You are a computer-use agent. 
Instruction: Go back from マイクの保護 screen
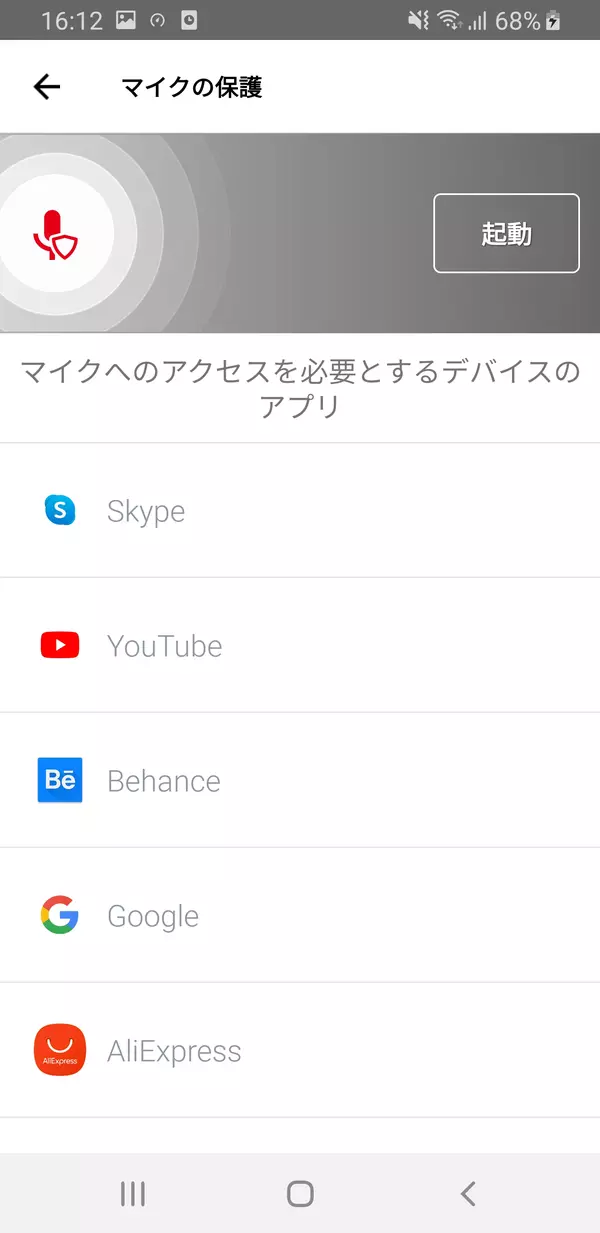(x=47, y=87)
